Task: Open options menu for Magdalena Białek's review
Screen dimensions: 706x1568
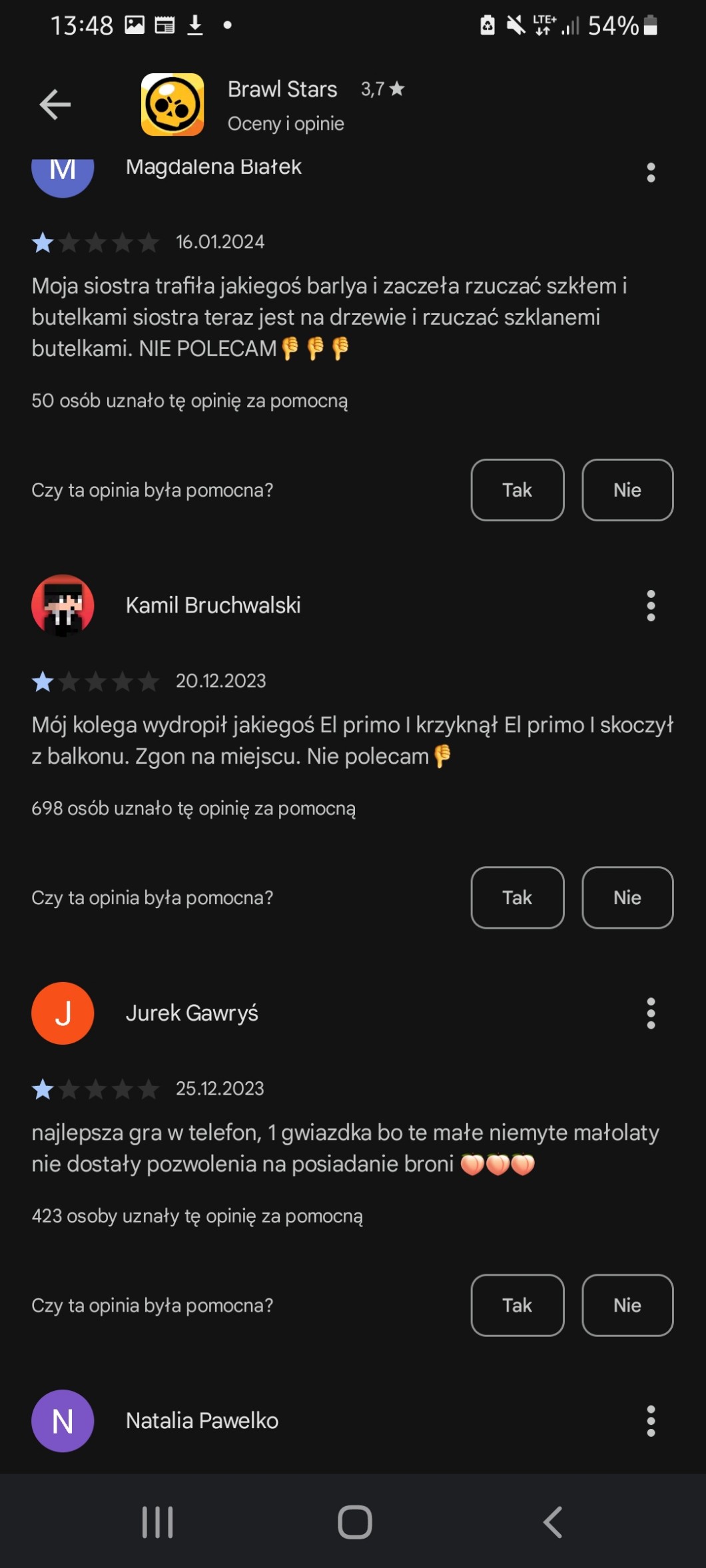Action: pyautogui.click(x=651, y=172)
